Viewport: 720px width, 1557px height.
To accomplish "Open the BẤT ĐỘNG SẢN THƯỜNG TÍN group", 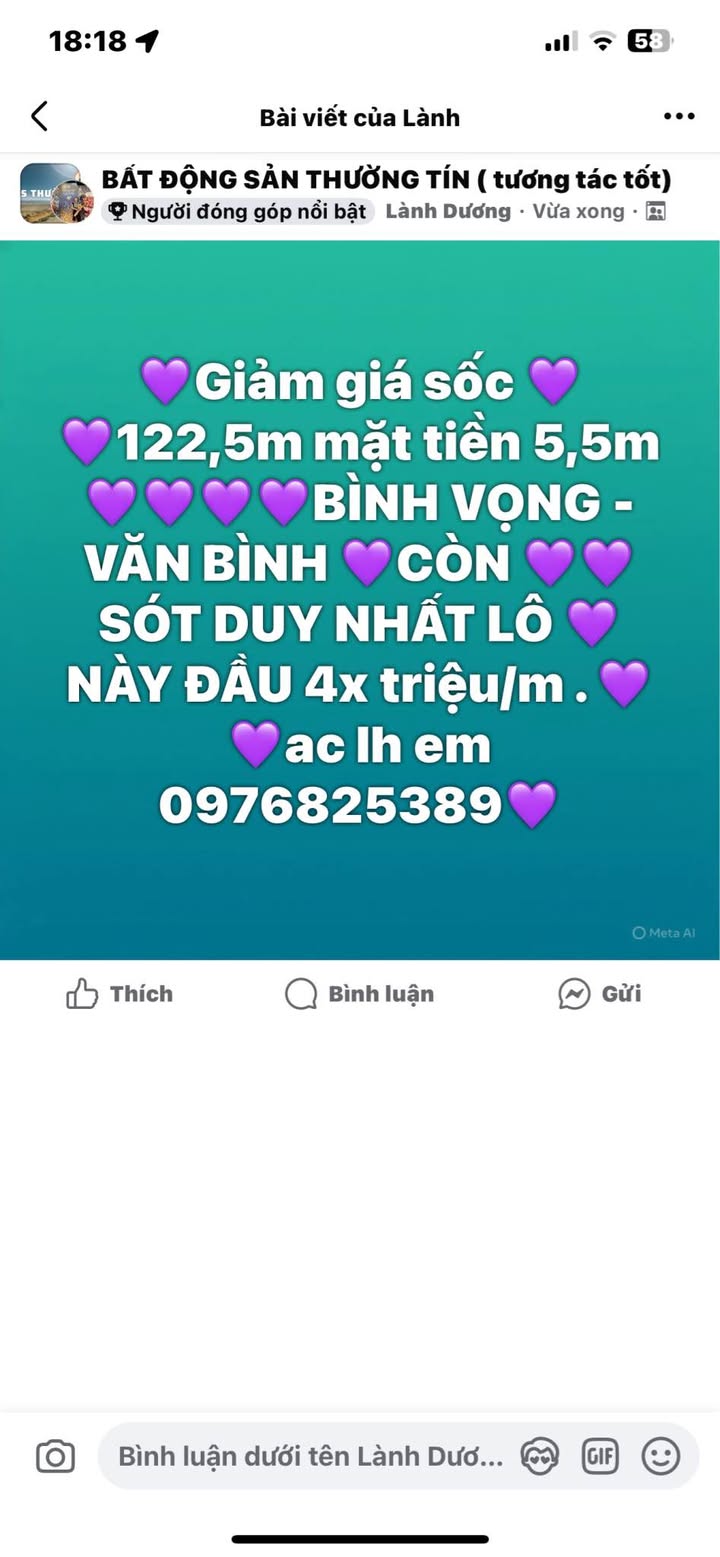I will (386, 180).
